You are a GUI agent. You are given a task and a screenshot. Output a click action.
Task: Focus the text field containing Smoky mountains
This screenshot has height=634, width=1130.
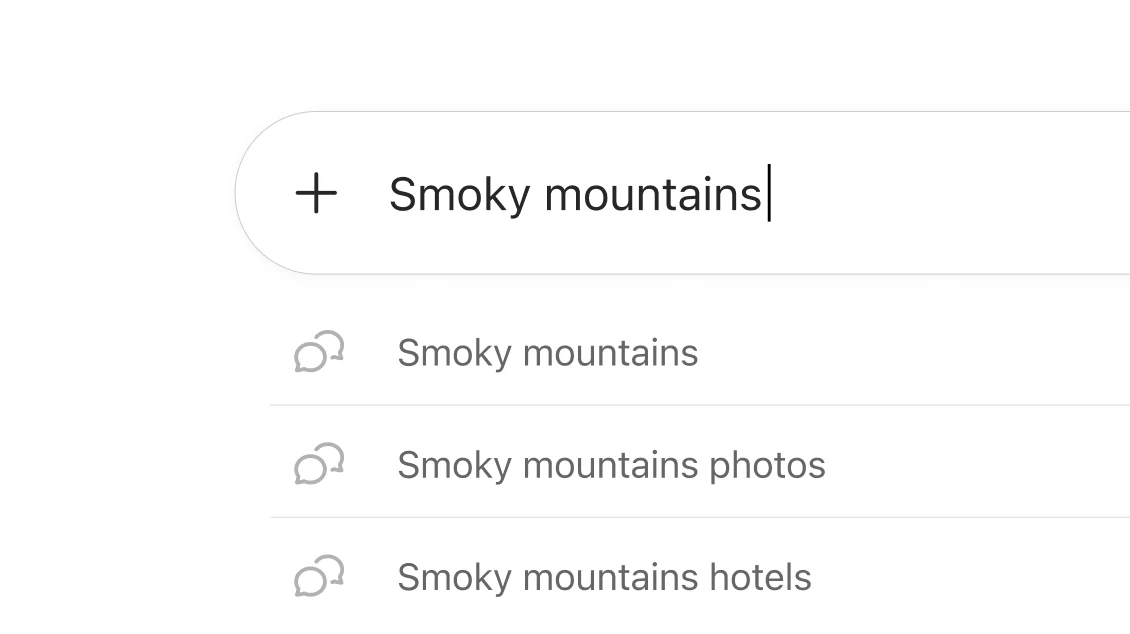pyautogui.click(x=700, y=193)
